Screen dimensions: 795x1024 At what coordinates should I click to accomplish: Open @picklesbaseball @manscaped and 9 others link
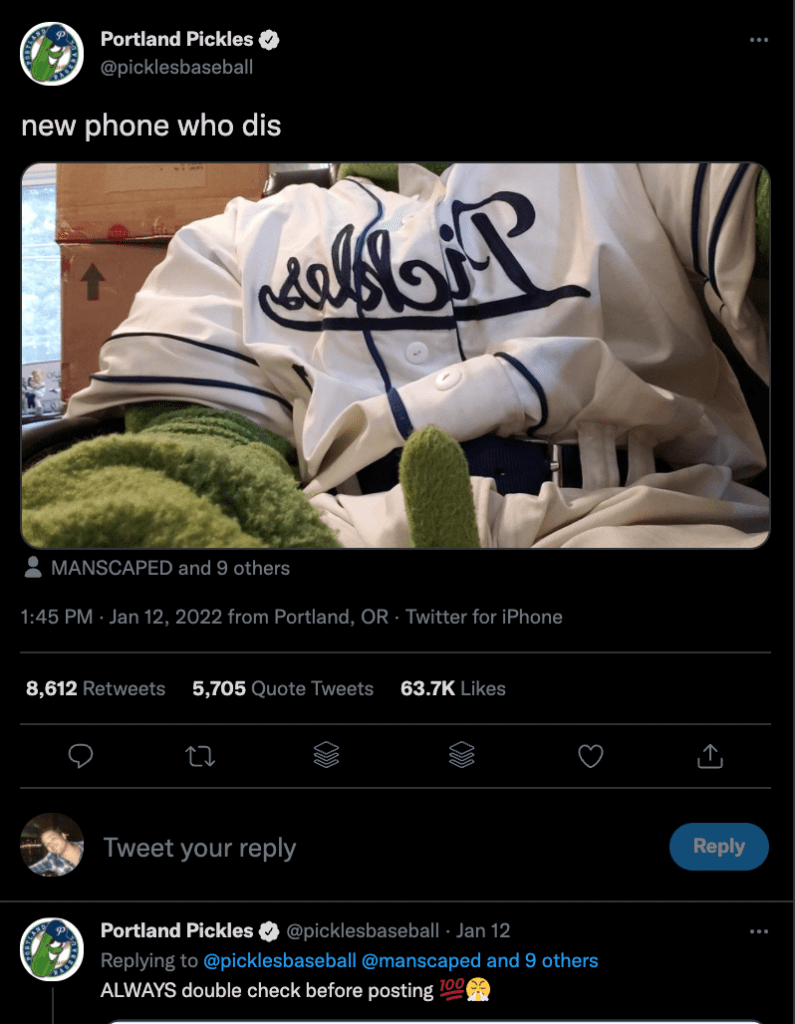tap(400, 961)
